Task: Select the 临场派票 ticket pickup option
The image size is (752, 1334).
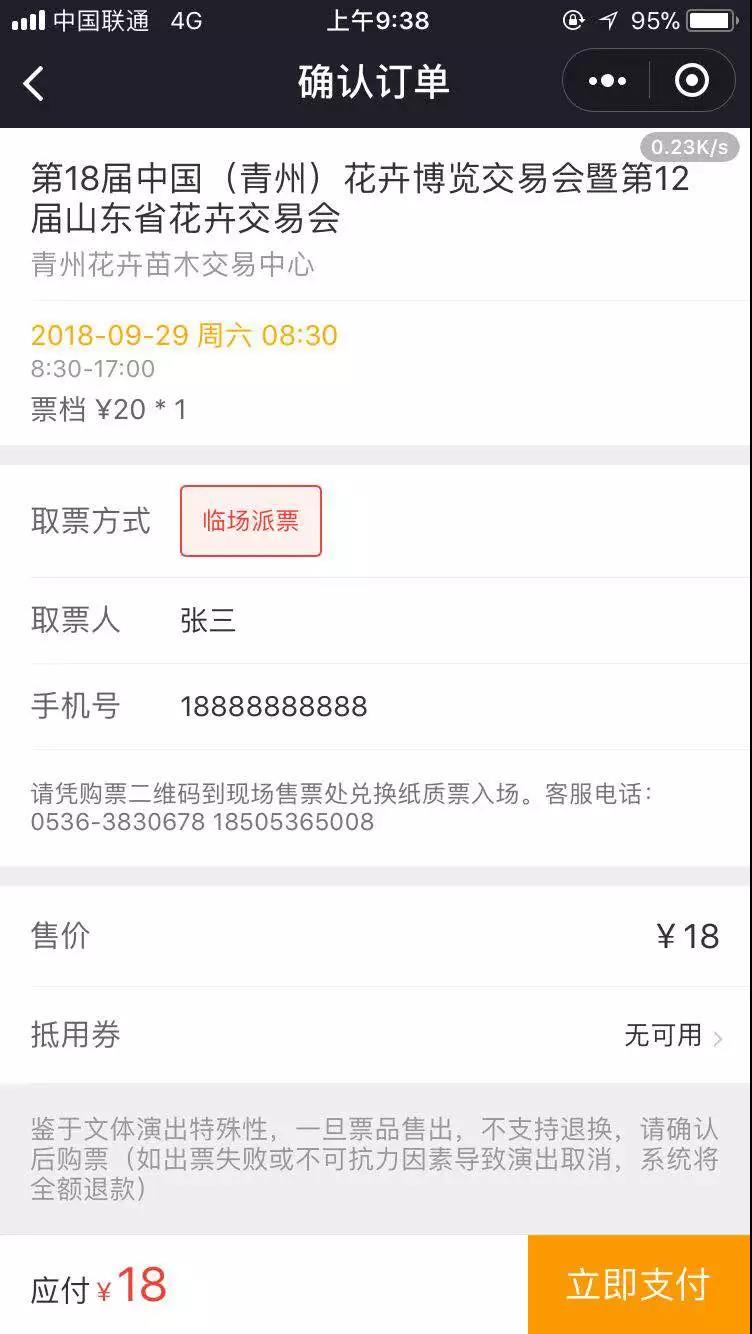Action: tap(250, 521)
